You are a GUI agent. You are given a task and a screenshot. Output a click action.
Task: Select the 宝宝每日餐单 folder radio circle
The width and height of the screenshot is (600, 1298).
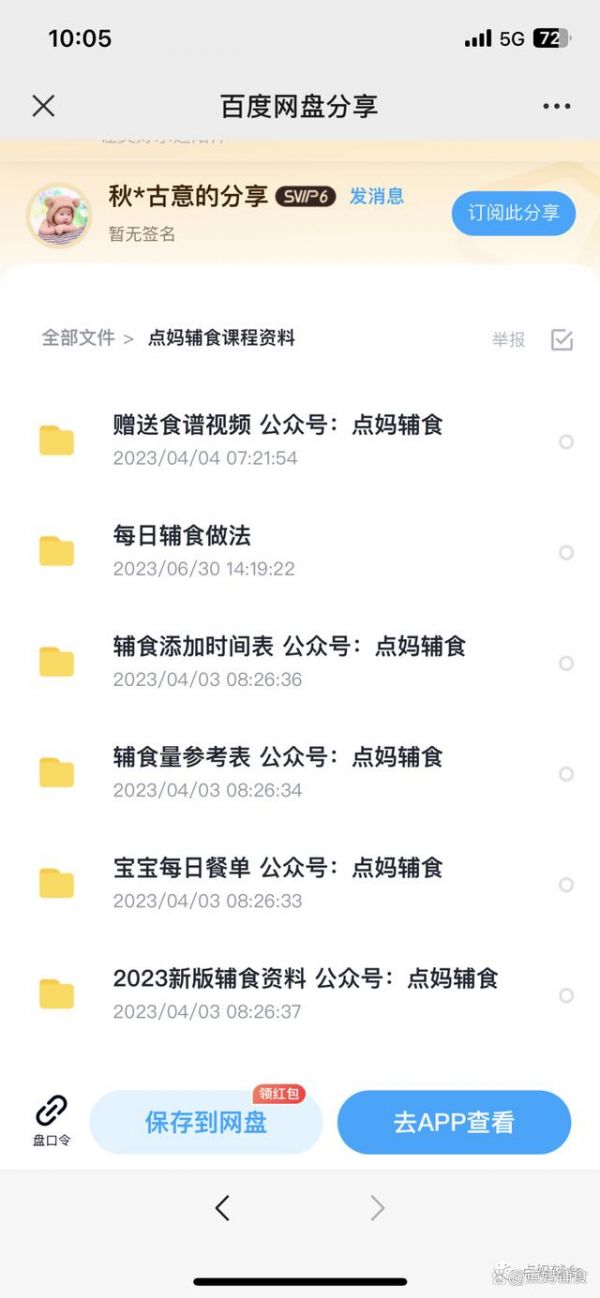[566, 884]
